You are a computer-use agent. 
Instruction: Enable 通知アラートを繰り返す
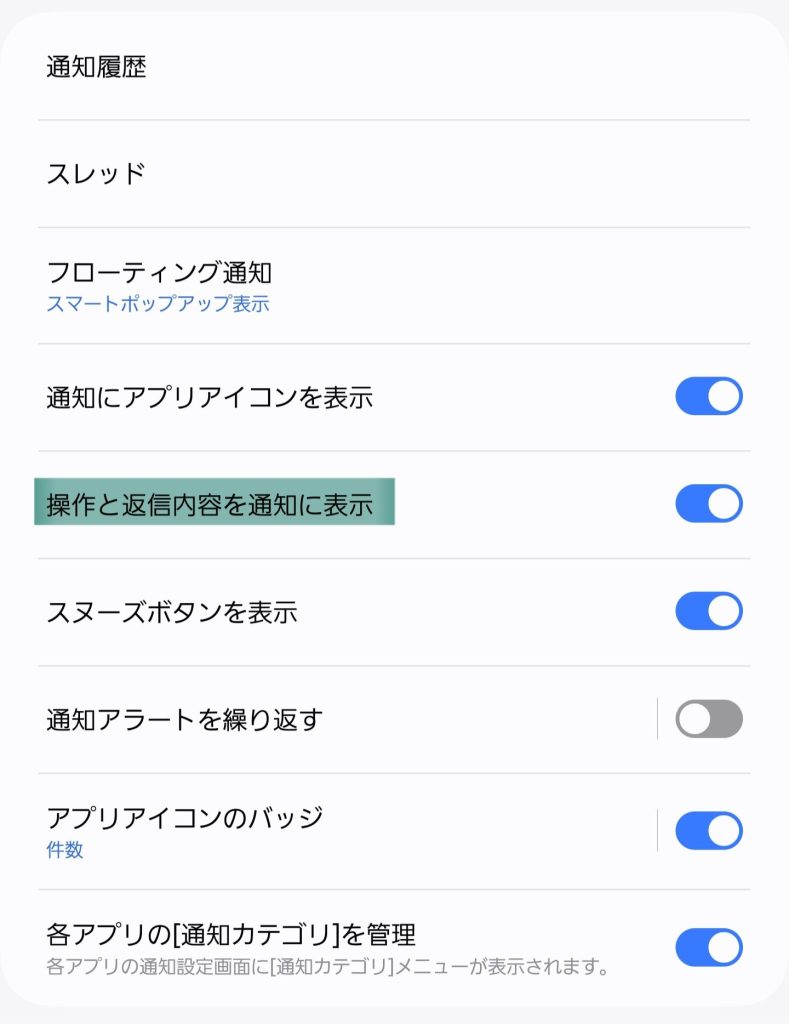coord(708,717)
